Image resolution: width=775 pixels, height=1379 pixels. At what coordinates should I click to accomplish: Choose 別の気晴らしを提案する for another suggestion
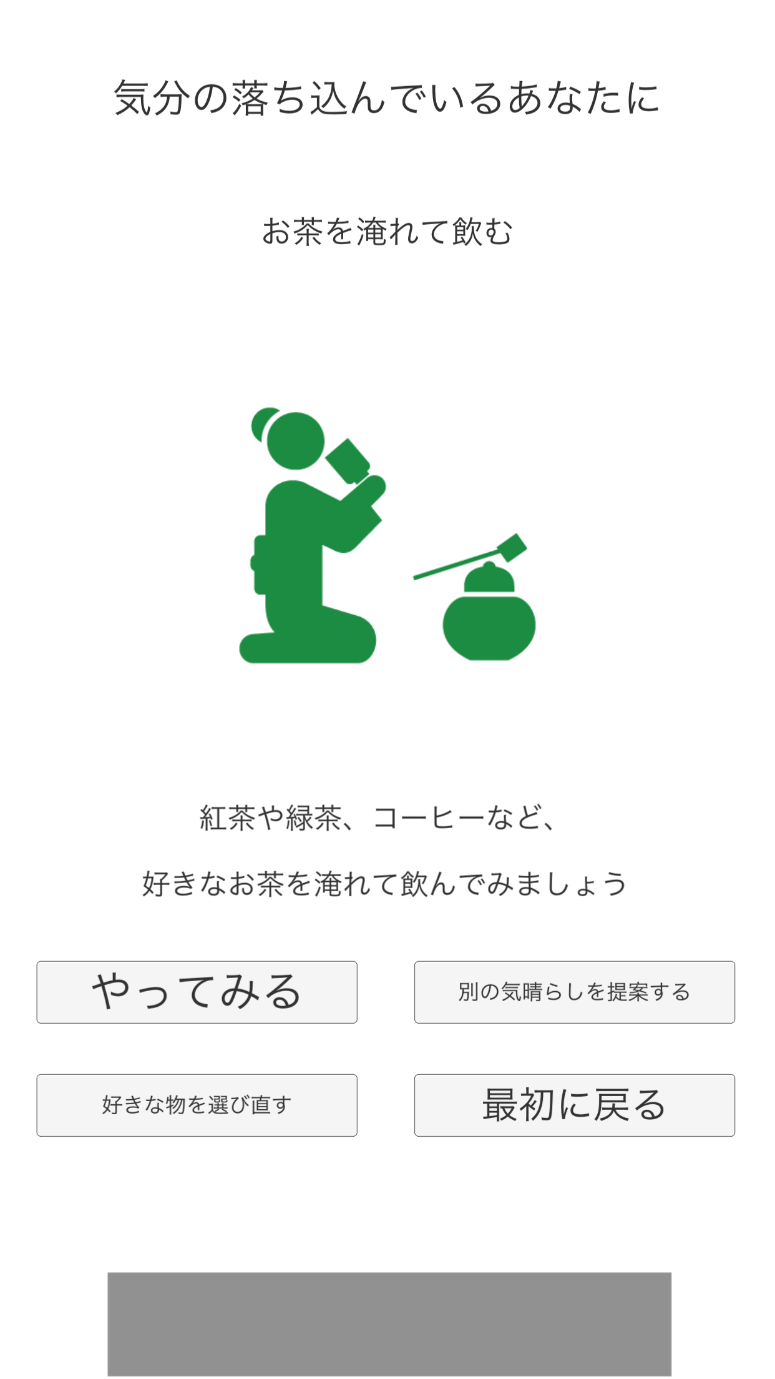pyautogui.click(x=574, y=992)
